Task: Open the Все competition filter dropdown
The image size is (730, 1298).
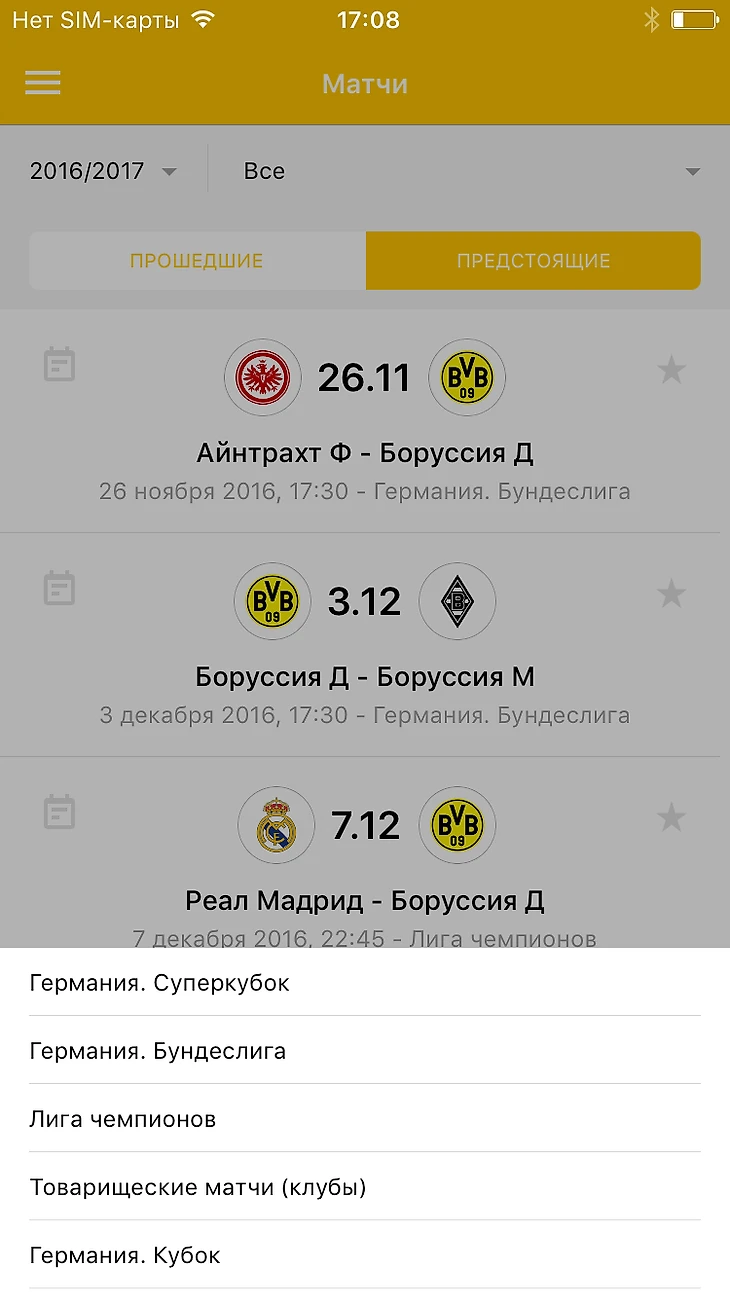Action: pos(470,171)
